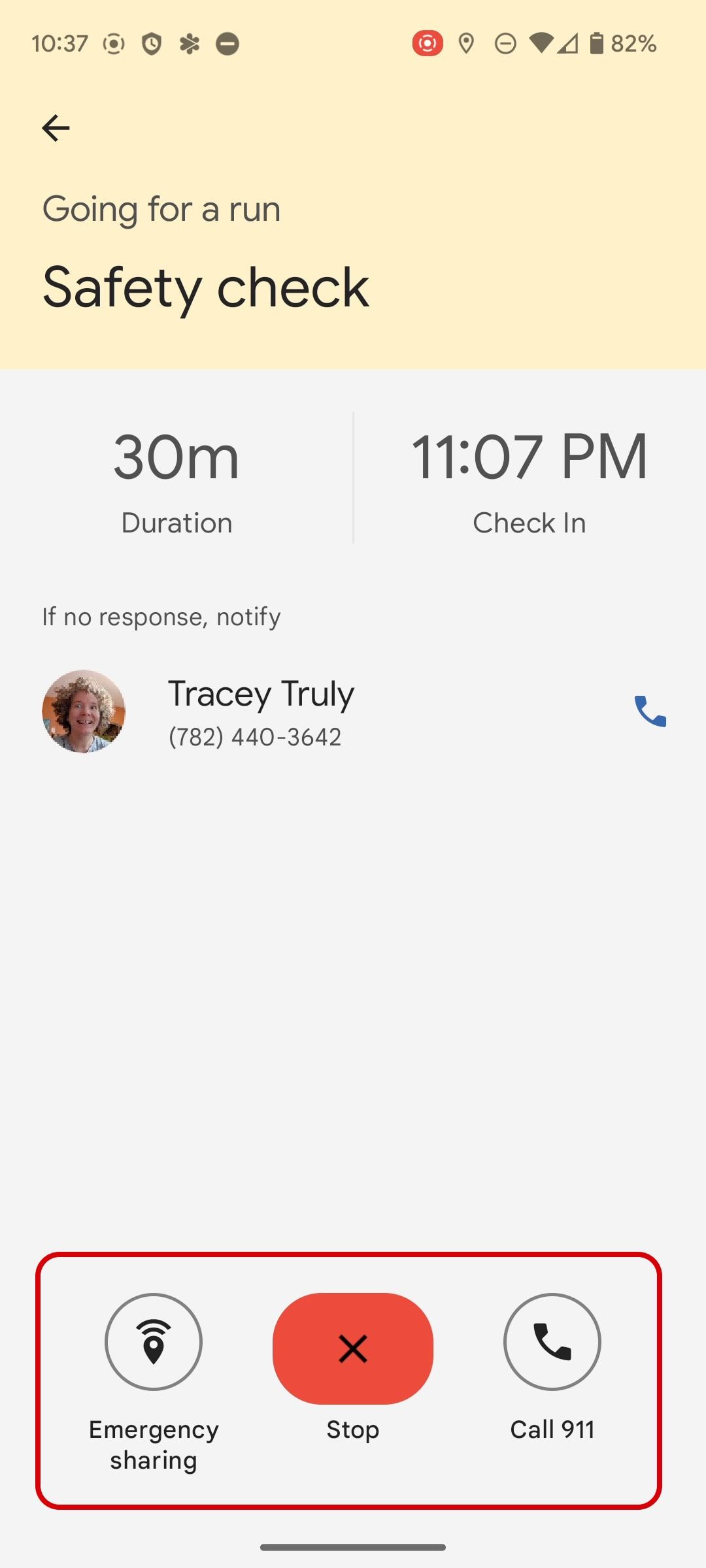This screenshot has height=1568, width=706.
Task: Tap the blue phone icon beside Tracey Truly
Action: tap(650, 714)
